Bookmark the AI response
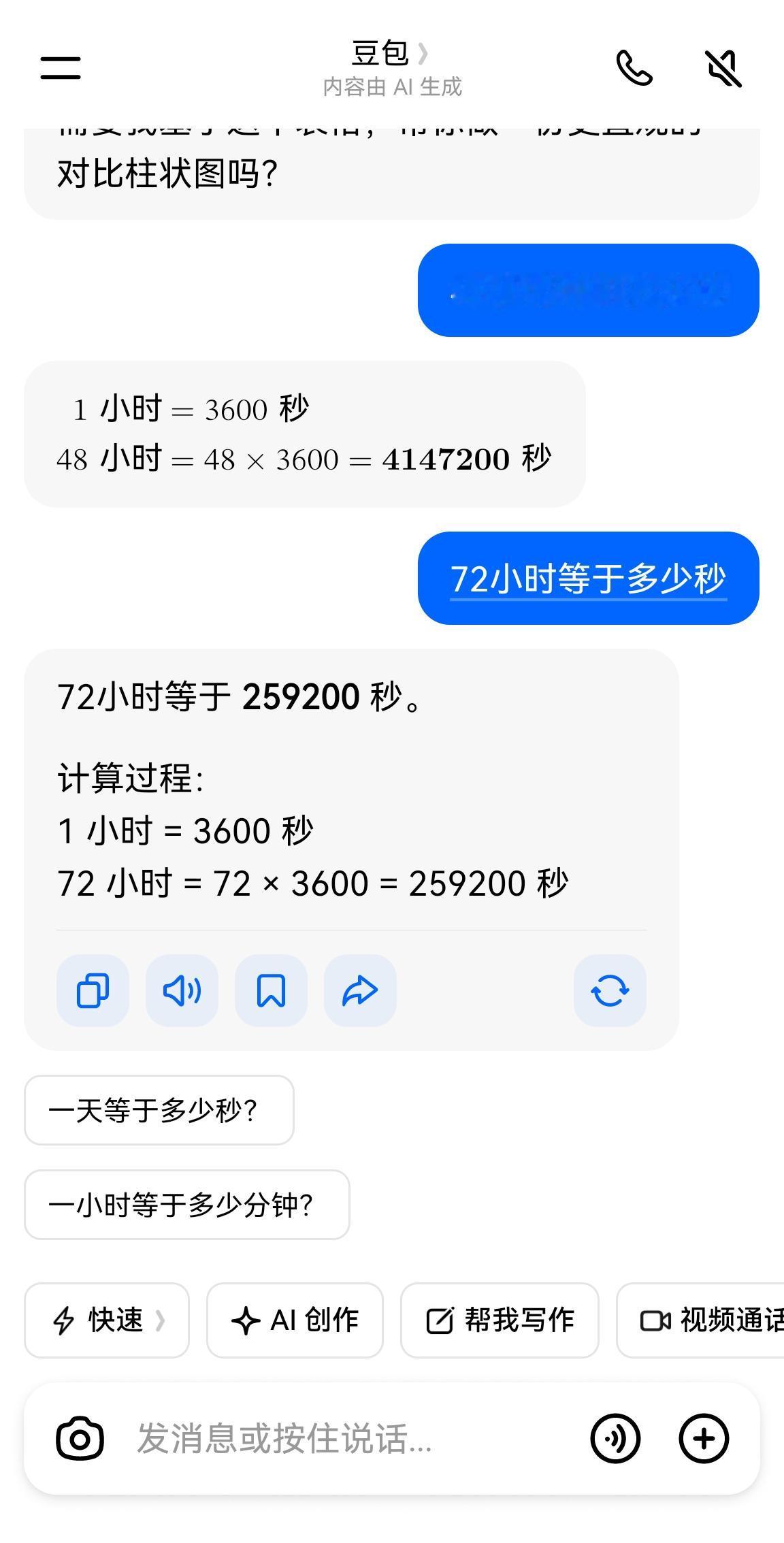The width and height of the screenshot is (784, 1543). tap(270, 991)
